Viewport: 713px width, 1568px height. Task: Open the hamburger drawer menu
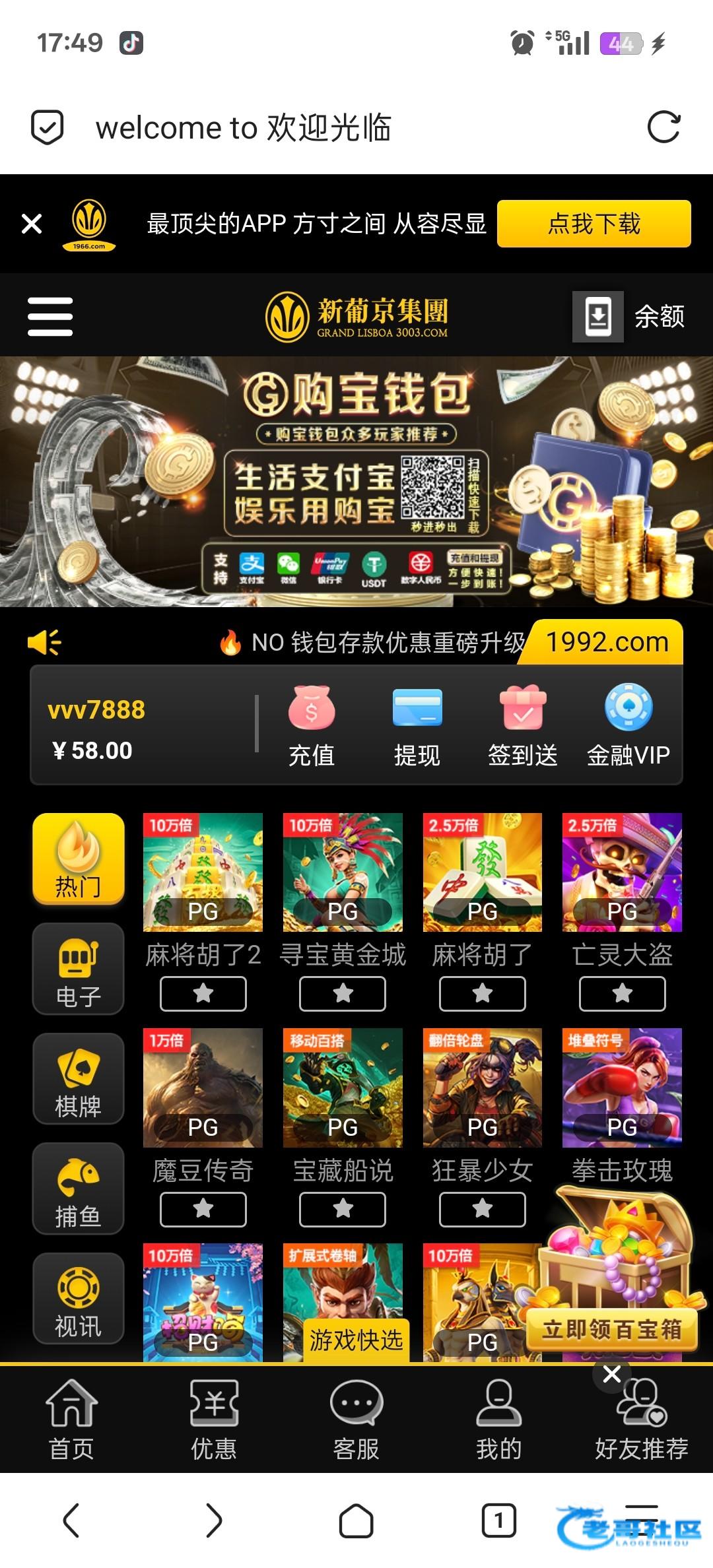pos(50,316)
